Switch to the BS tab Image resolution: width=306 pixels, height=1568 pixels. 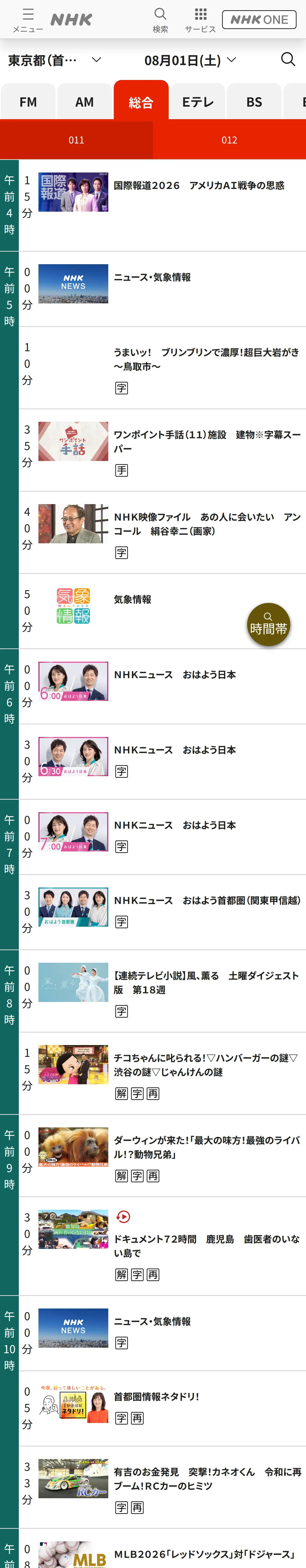click(254, 102)
